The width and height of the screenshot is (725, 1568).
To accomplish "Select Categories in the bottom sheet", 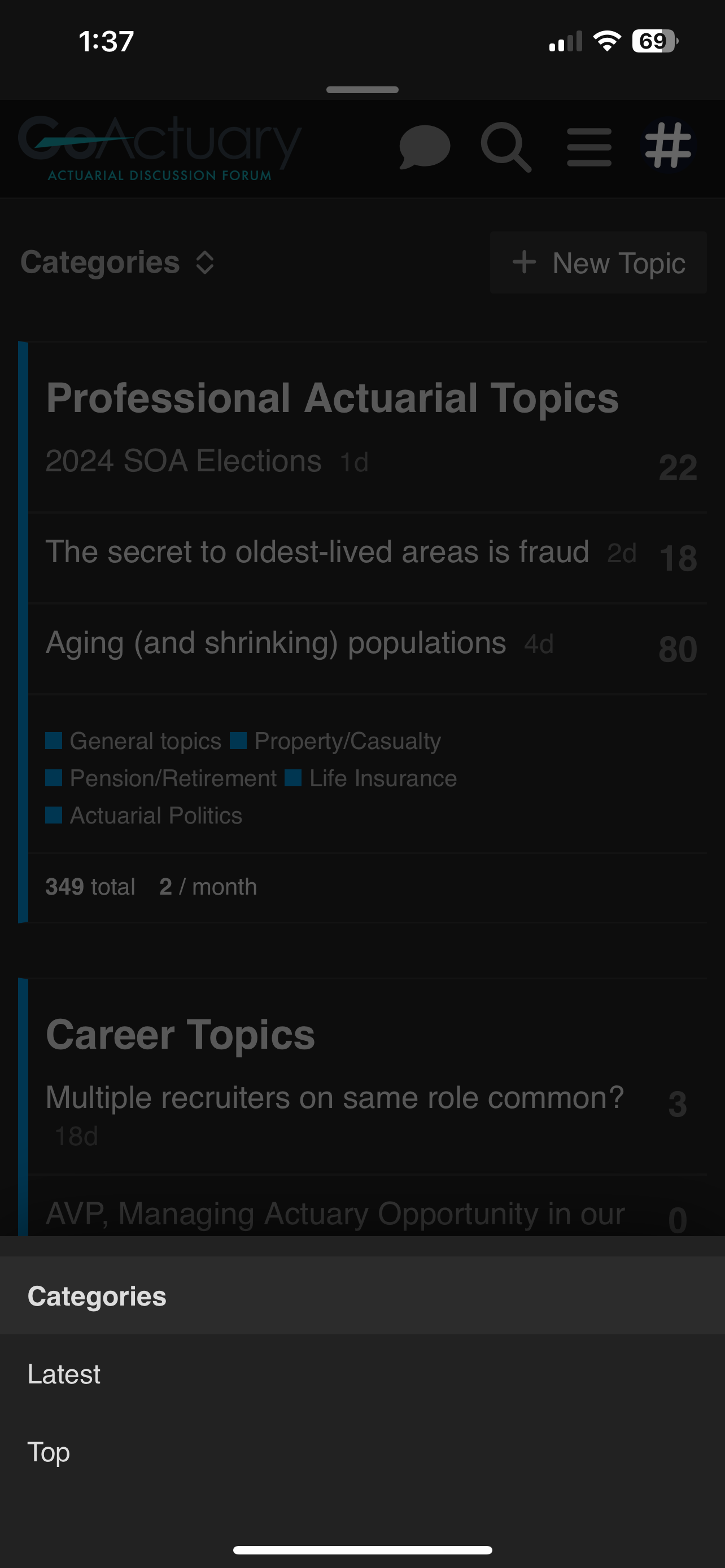I will pyautogui.click(x=362, y=1296).
